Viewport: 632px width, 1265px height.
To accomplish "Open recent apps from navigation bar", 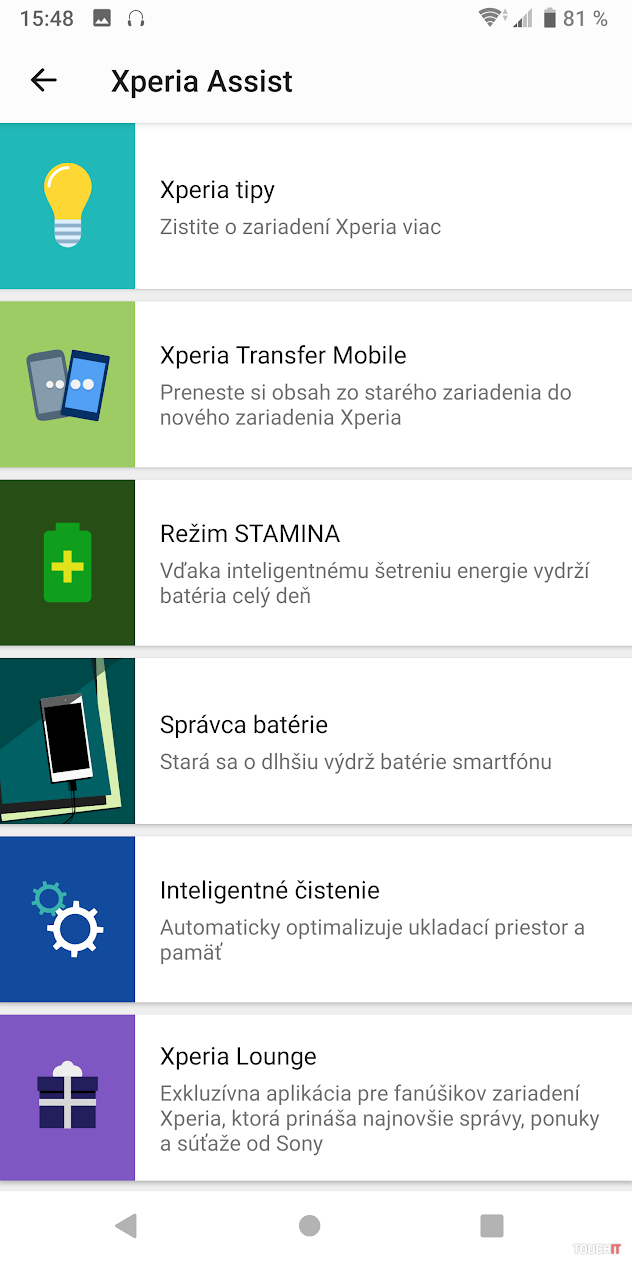I will [491, 1225].
